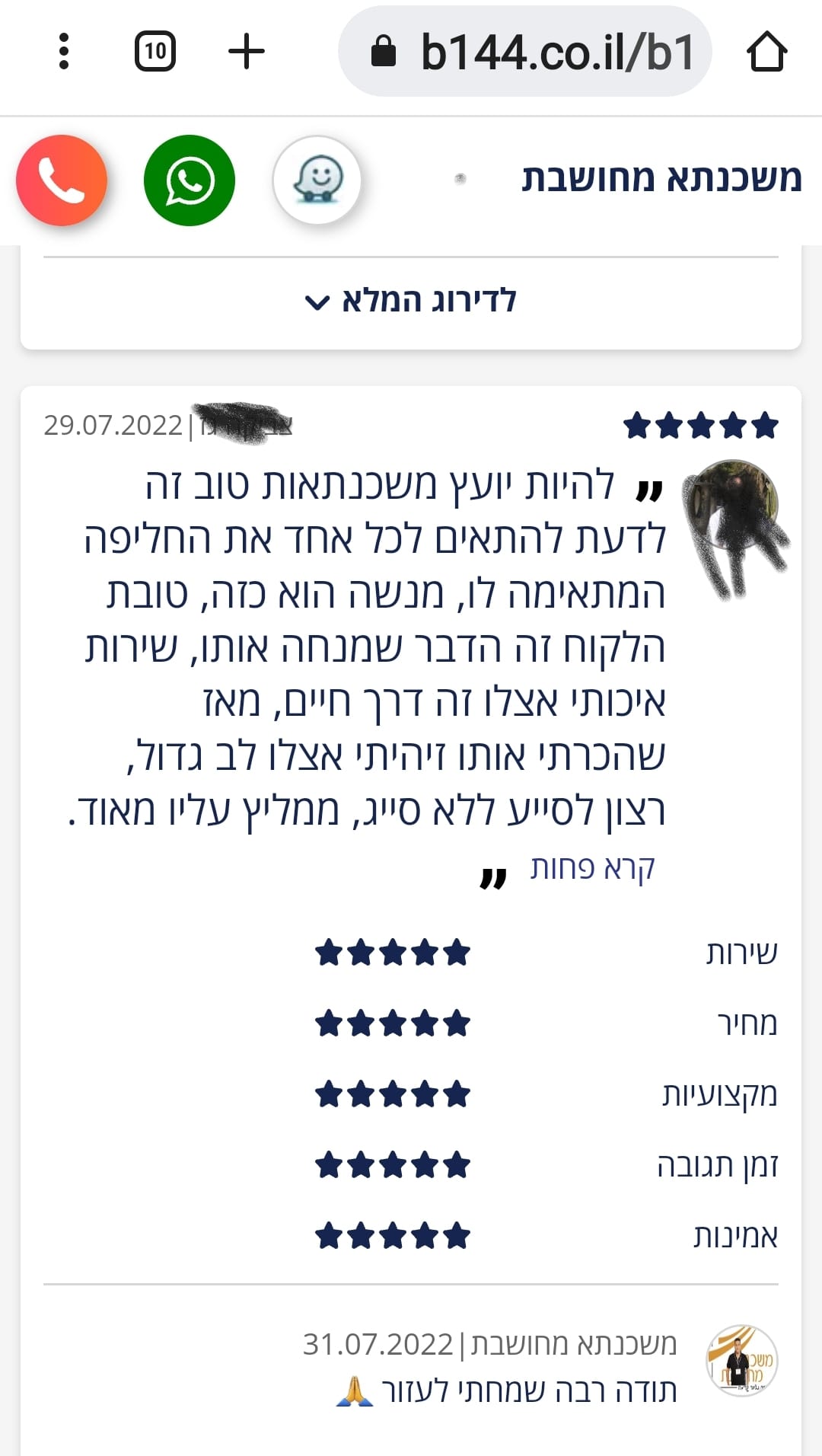This screenshot has width=822, height=1456.
Task: Call the business with the phone button
Action: pyautogui.click(x=62, y=180)
